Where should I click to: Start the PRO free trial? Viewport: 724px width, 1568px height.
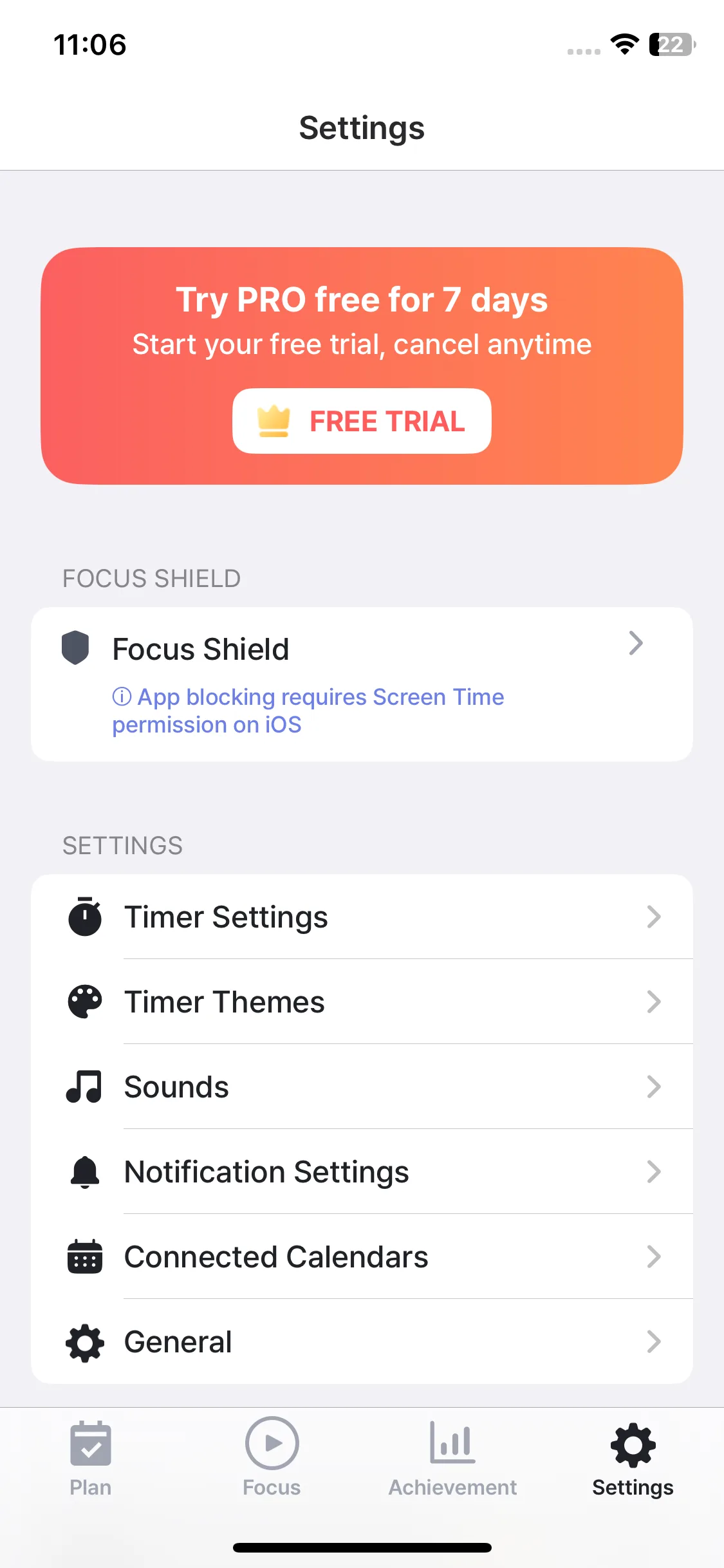[362, 421]
